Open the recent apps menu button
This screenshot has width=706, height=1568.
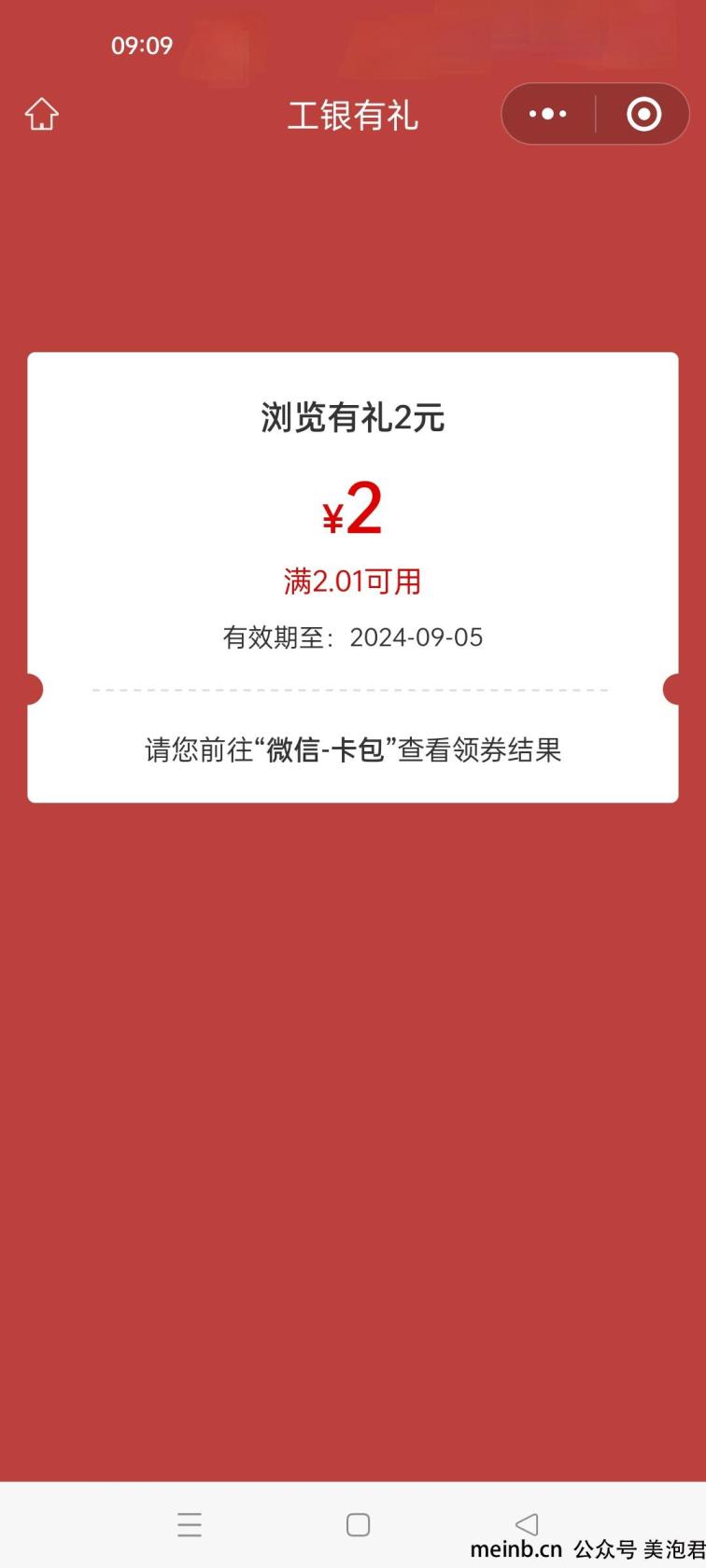190,1524
